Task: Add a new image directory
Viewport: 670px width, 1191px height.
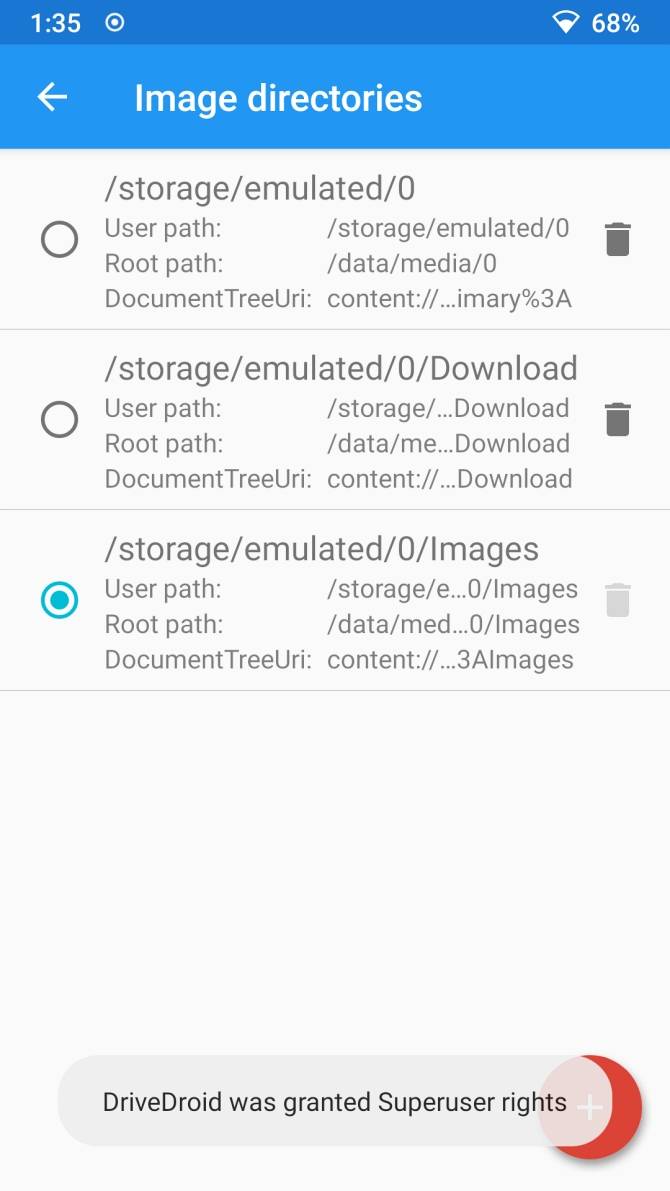Action: click(591, 1106)
